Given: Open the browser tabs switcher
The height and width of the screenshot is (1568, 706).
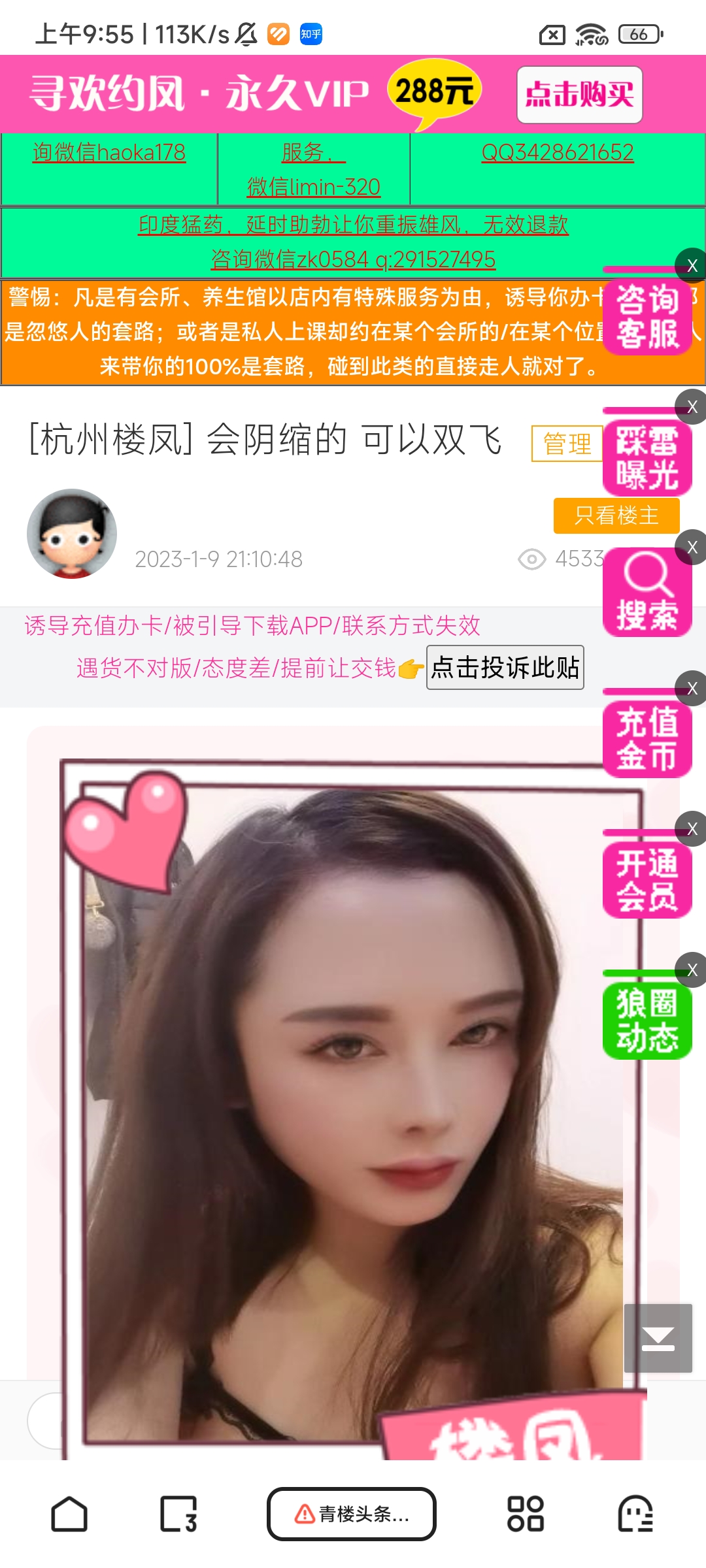Looking at the screenshot, I should [x=178, y=1514].
